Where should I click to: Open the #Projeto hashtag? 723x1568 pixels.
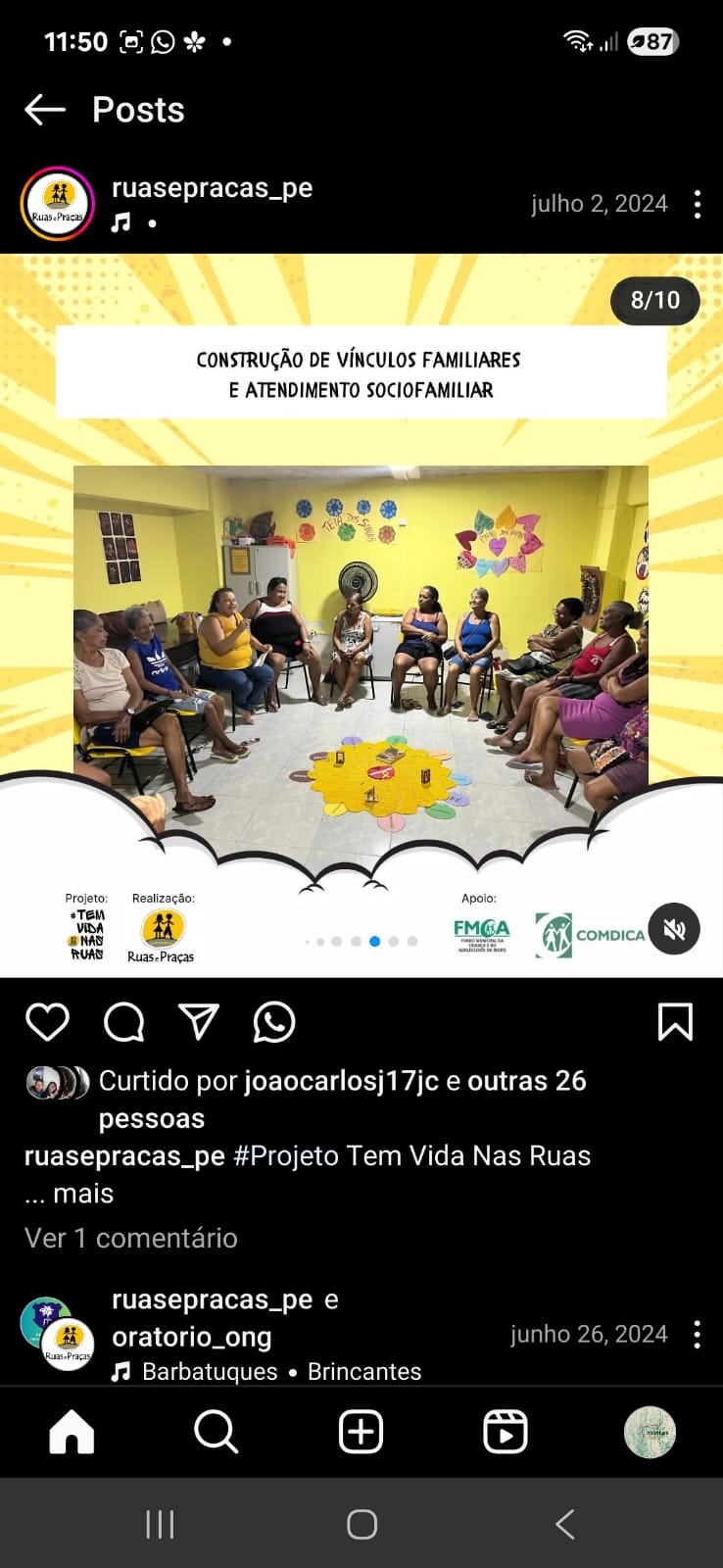286,1155
